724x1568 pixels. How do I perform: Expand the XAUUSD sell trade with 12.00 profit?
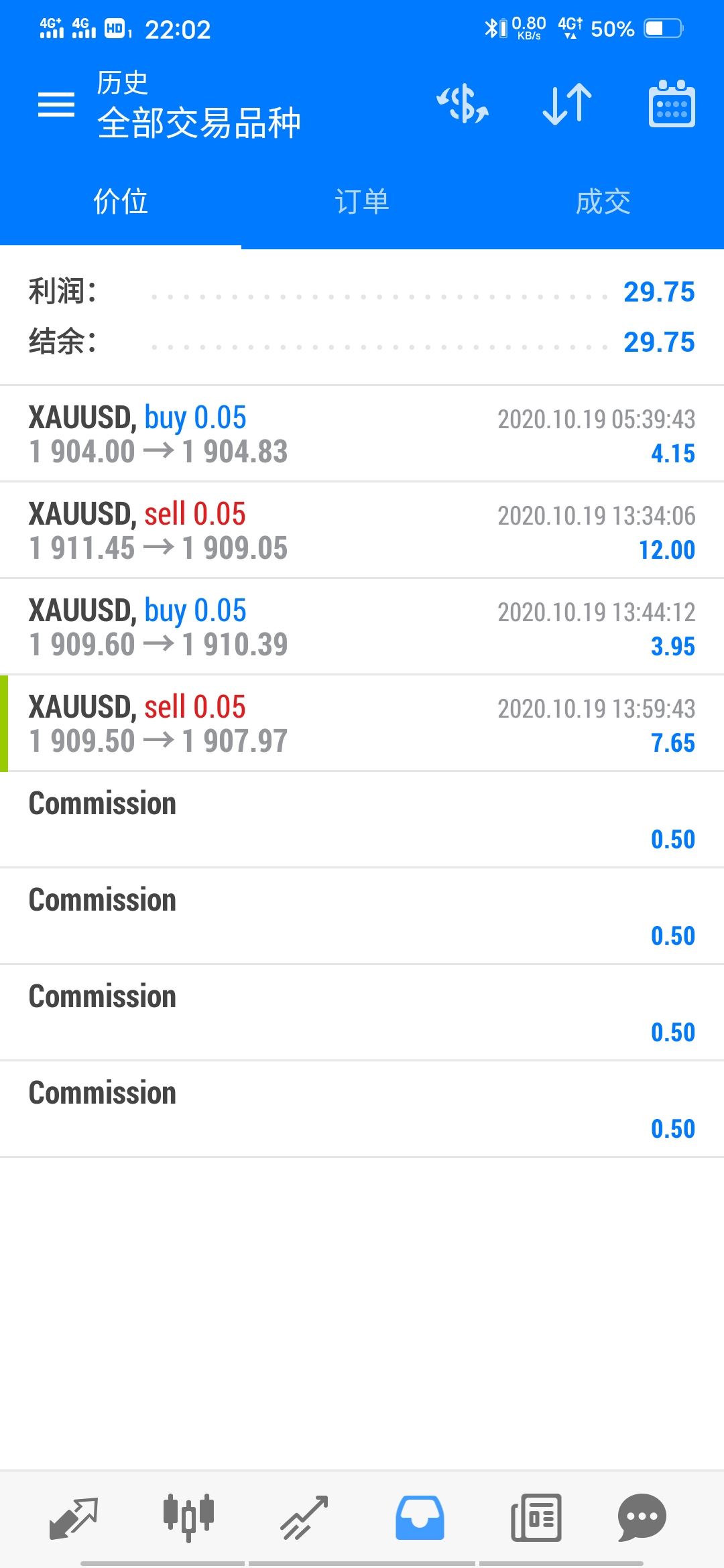click(x=362, y=531)
